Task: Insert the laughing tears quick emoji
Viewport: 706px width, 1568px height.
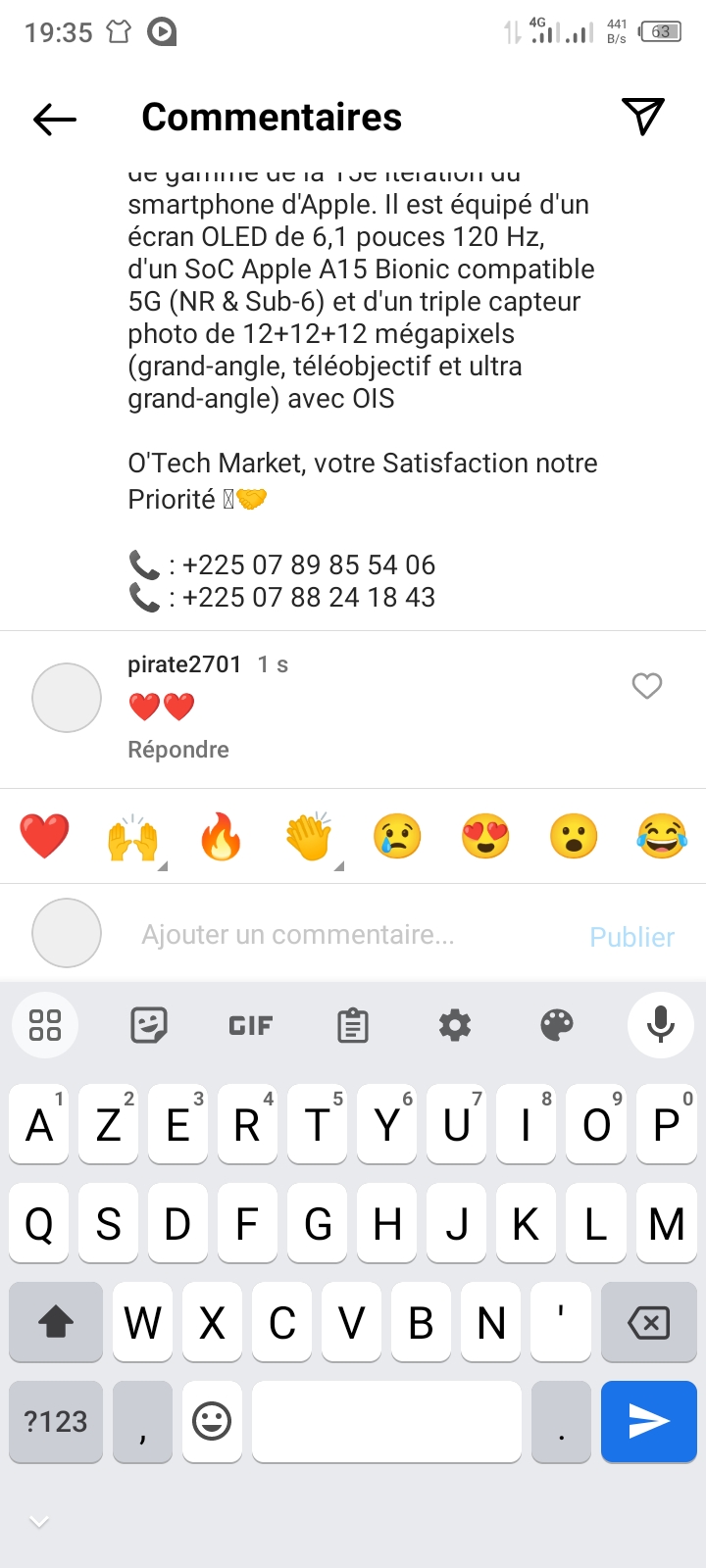Action: [662, 836]
